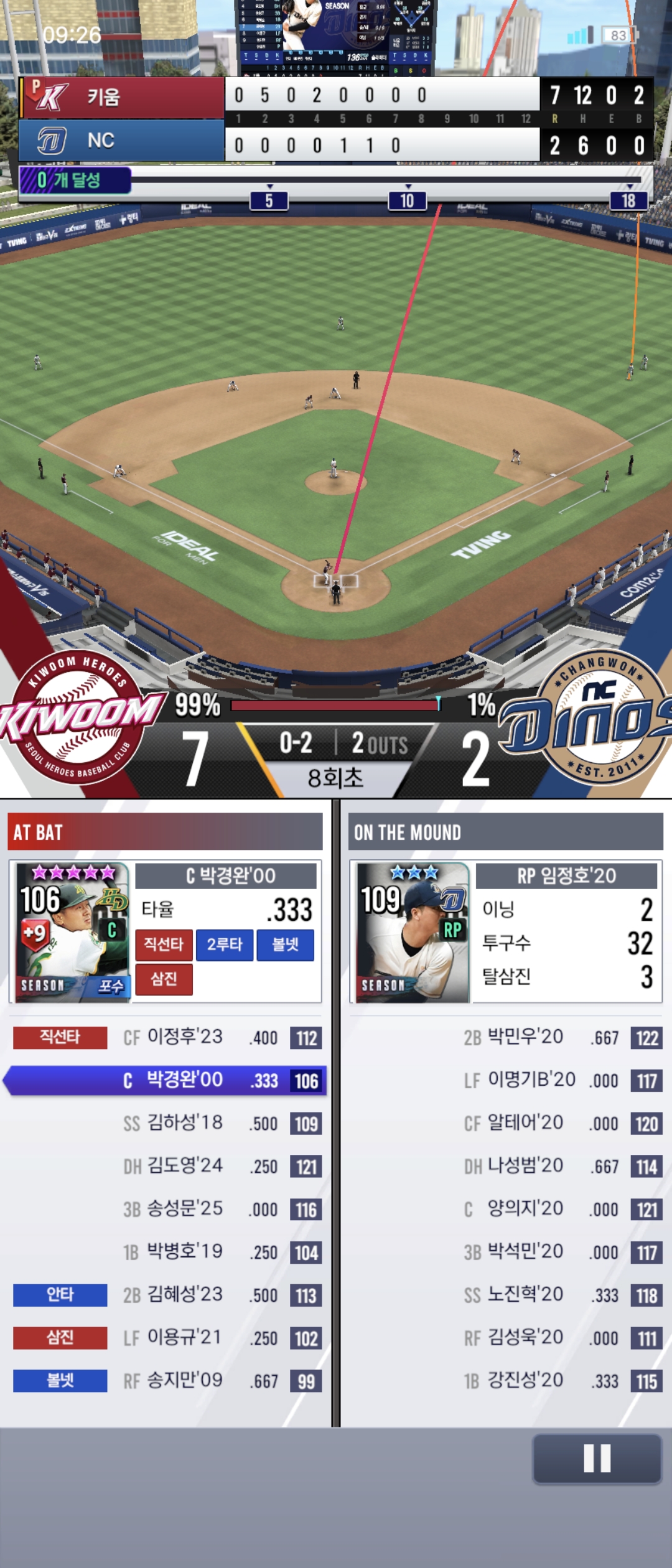The height and width of the screenshot is (1568, 672).
Task: Select 김하성'18 in the batting lineup
Action: click(167, 1123)
